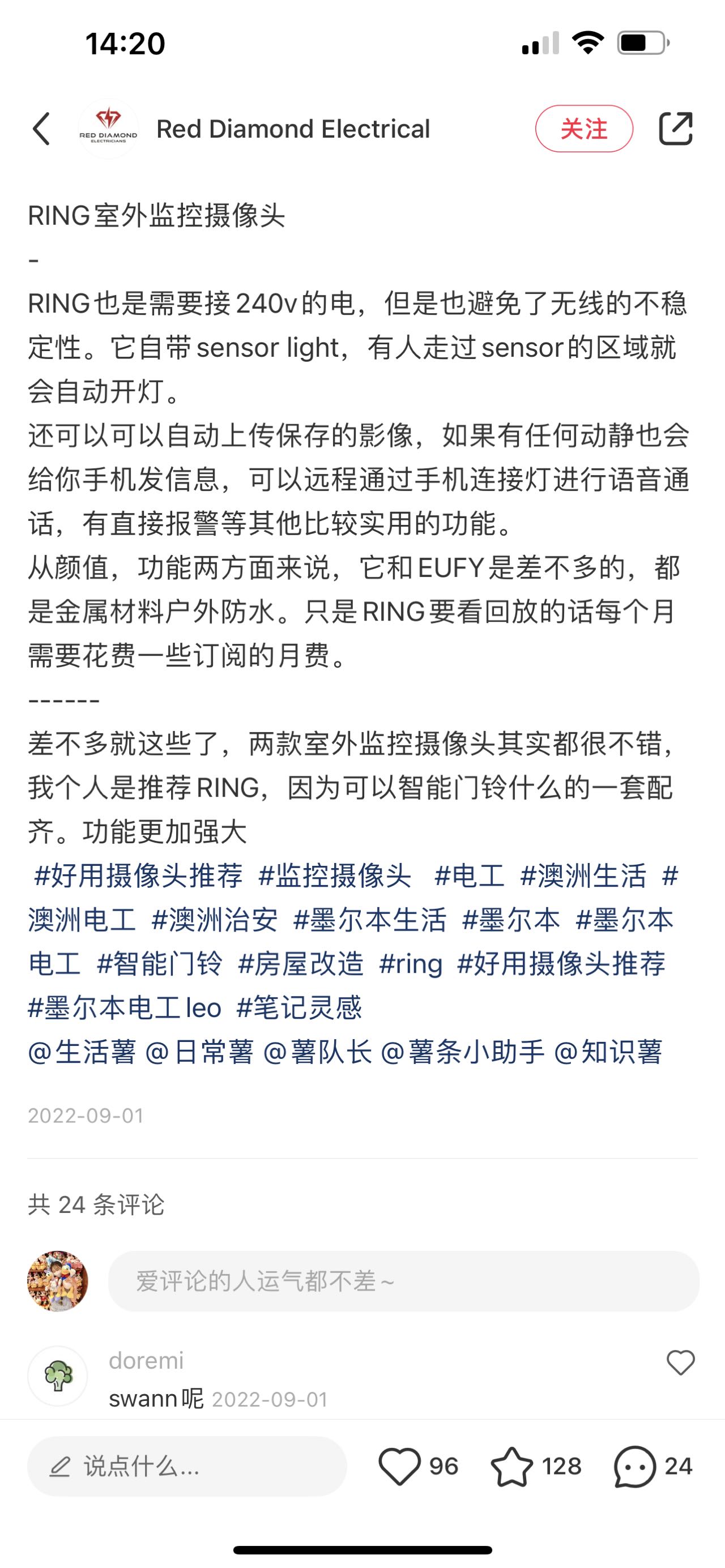Tap the 说点什么 input field

(186, 1466)
